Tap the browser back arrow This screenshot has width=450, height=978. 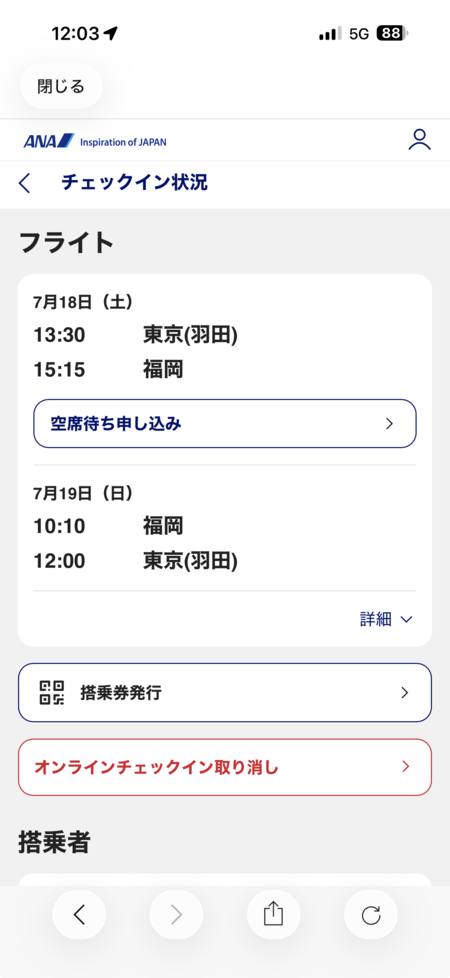79,914
